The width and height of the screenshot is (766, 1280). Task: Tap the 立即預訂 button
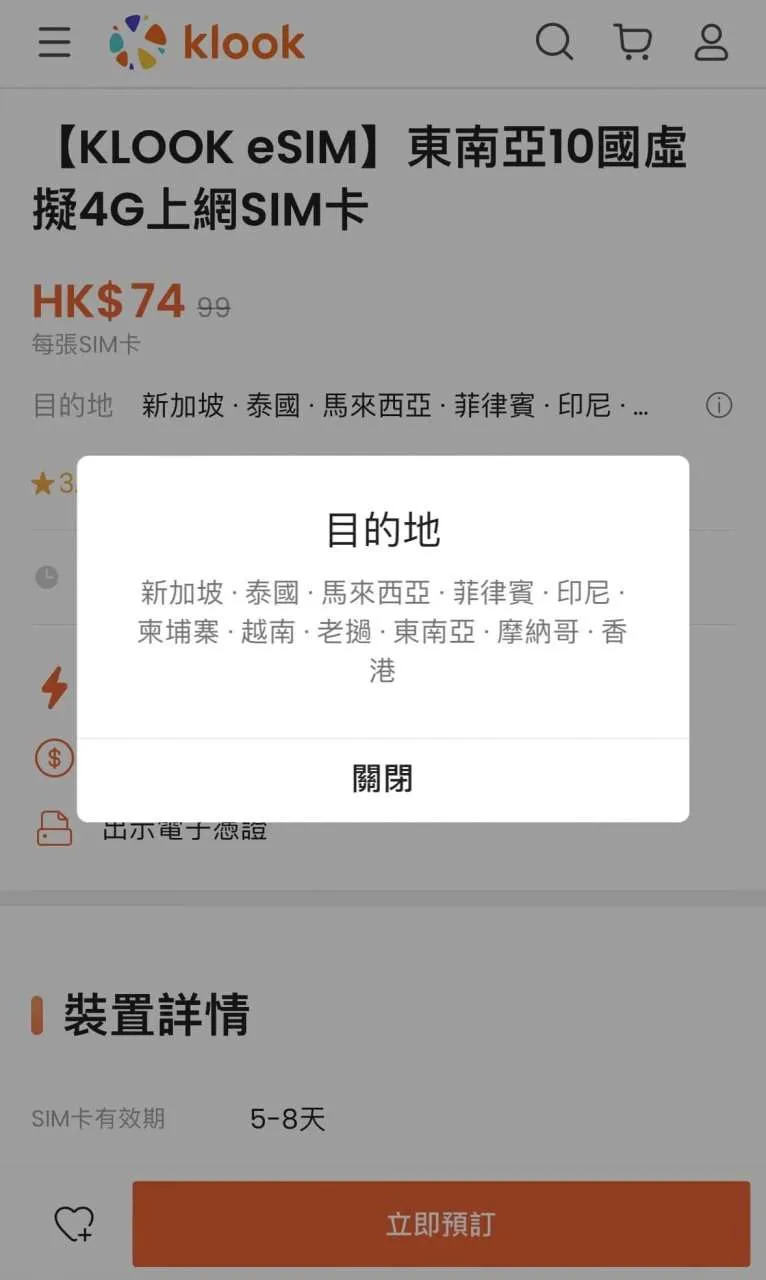441,1224
